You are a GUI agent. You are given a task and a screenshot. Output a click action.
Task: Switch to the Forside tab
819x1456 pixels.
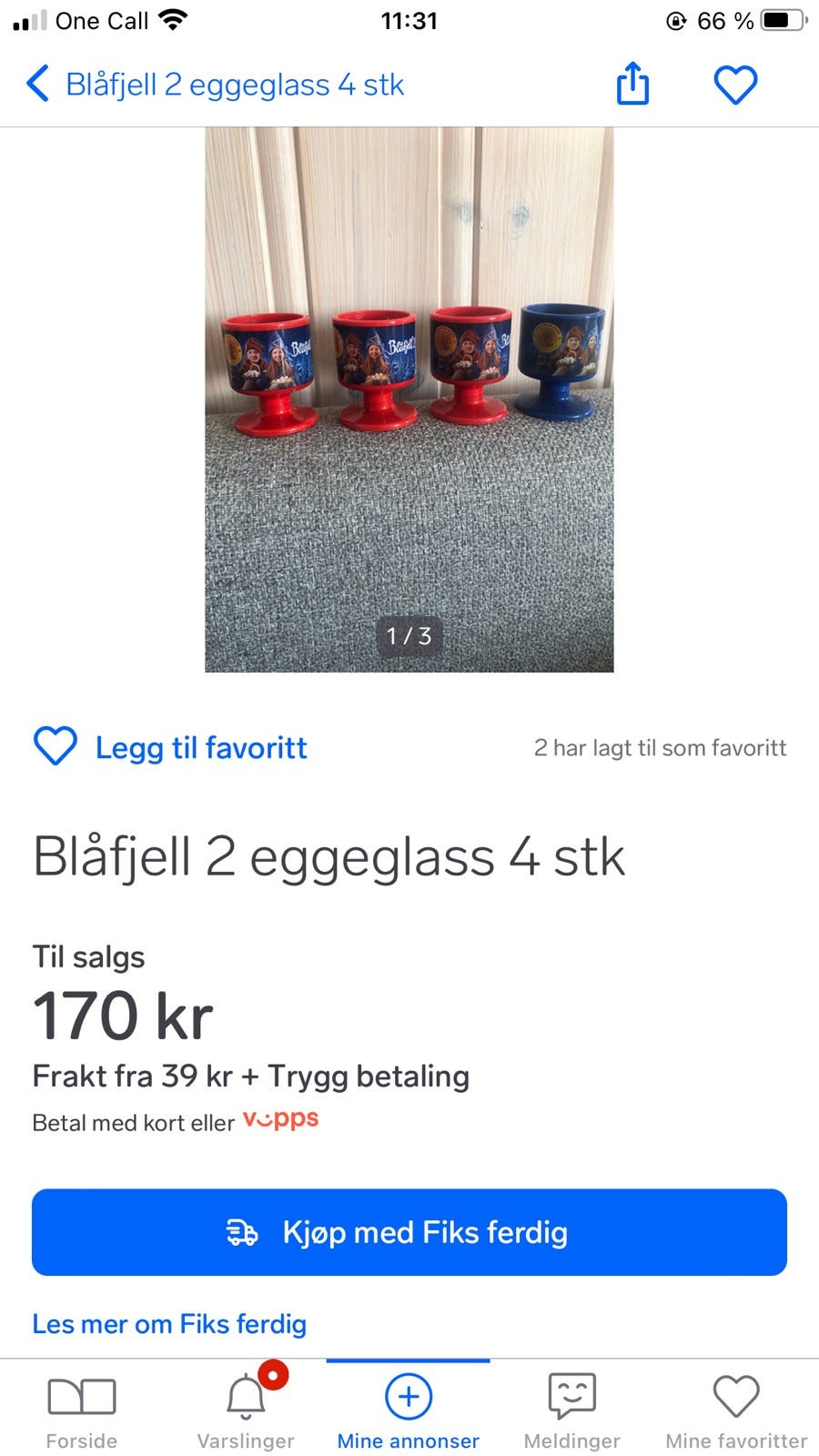[x=82, y=1410]
